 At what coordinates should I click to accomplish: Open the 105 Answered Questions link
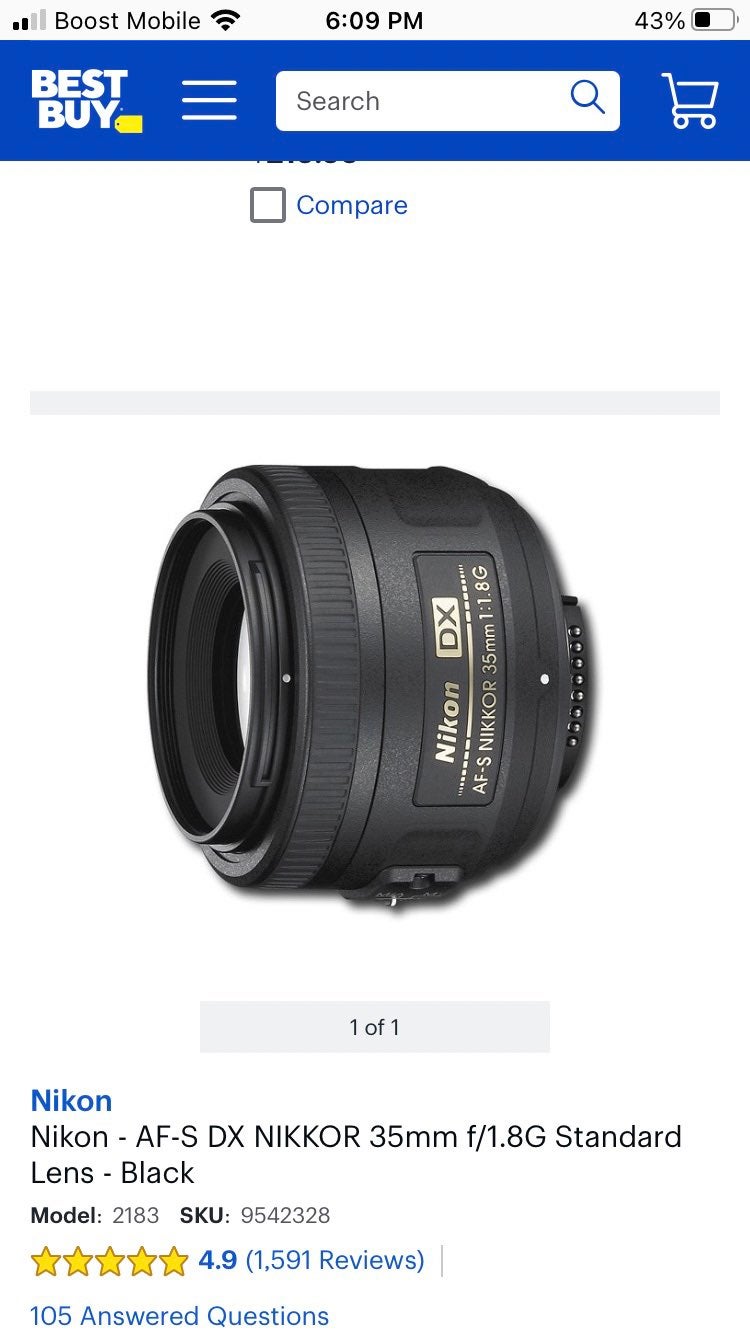(x=179, y=1315)
